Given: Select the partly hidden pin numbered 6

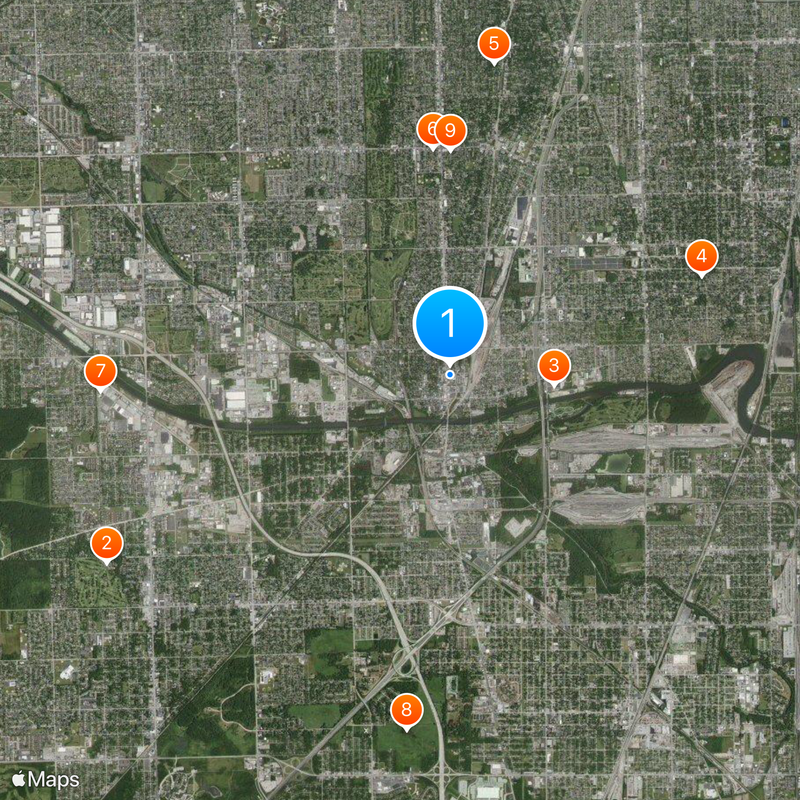Looking at the screenshot, I should tap(426, 129).
